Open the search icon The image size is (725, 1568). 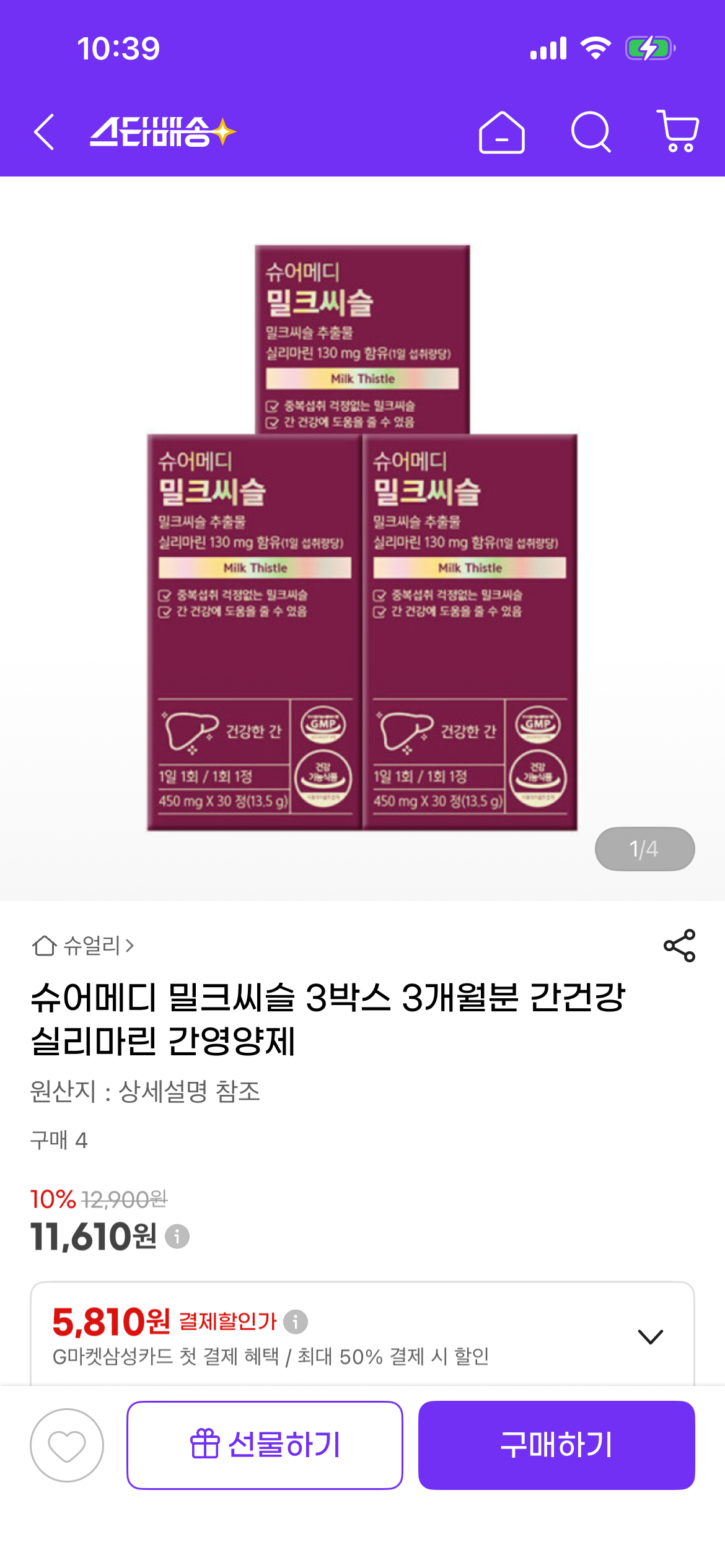point(591,132)
